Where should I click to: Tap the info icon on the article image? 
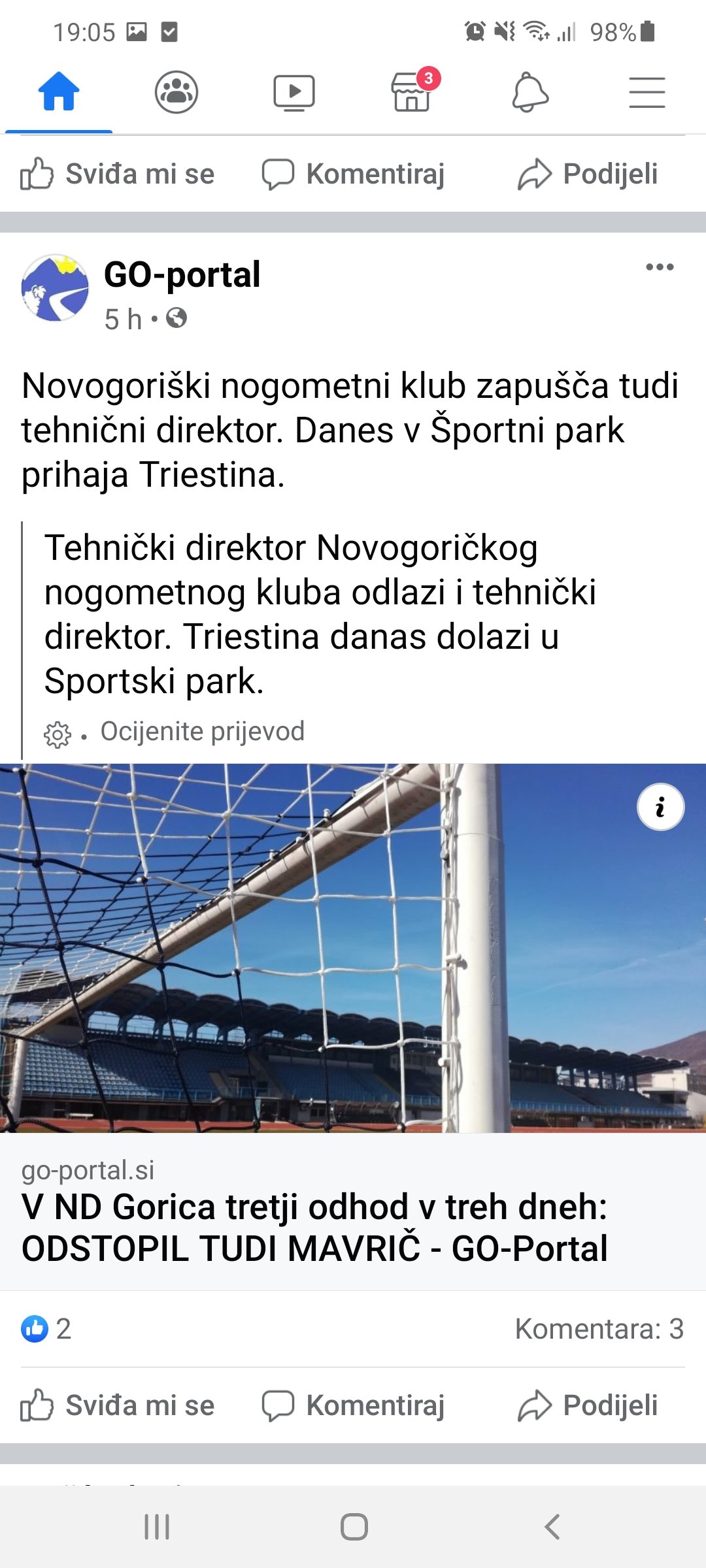(x=661, y=807)
